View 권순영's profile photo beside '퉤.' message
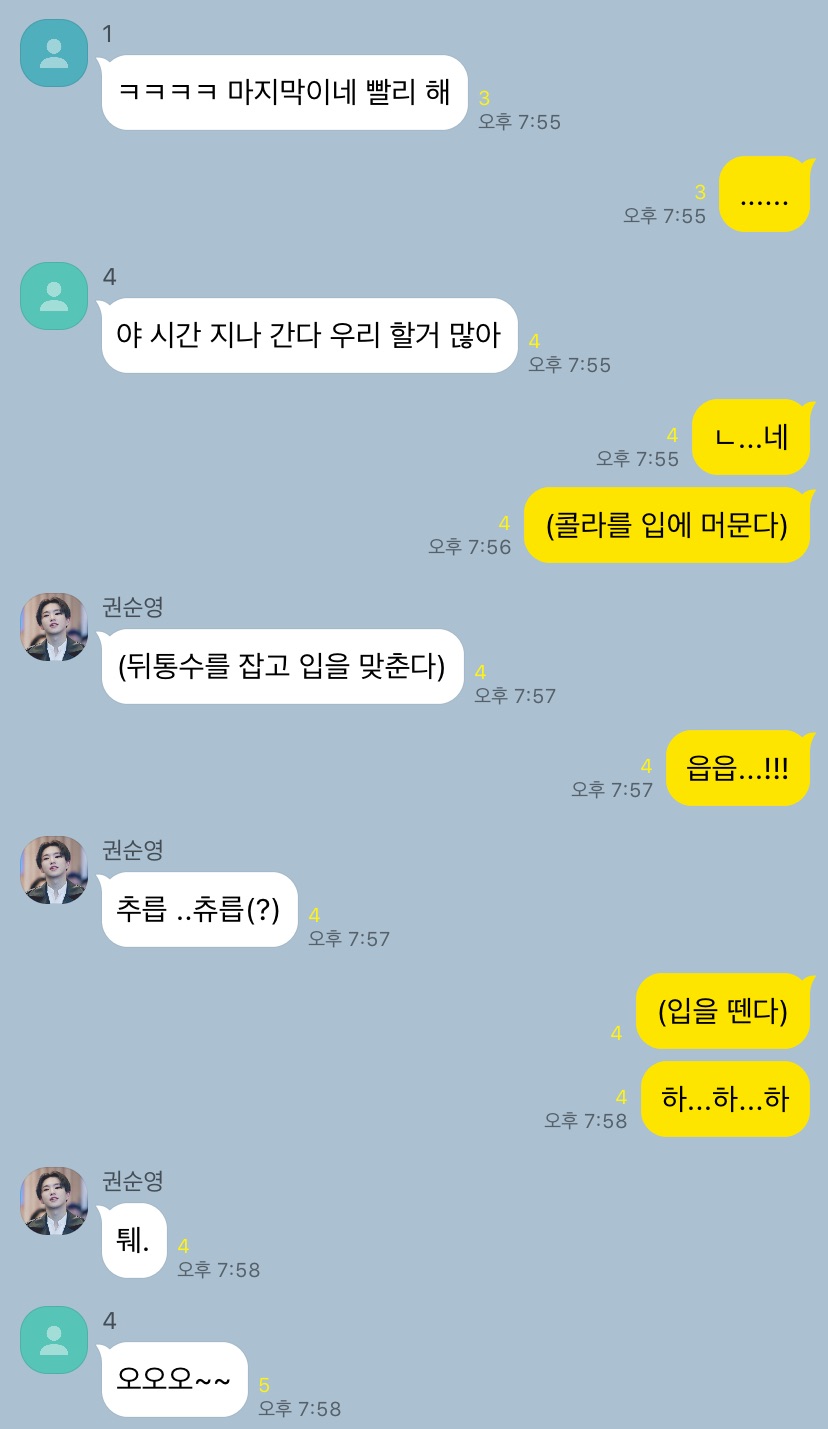The image size is (828, 1429). point(54,1201)
